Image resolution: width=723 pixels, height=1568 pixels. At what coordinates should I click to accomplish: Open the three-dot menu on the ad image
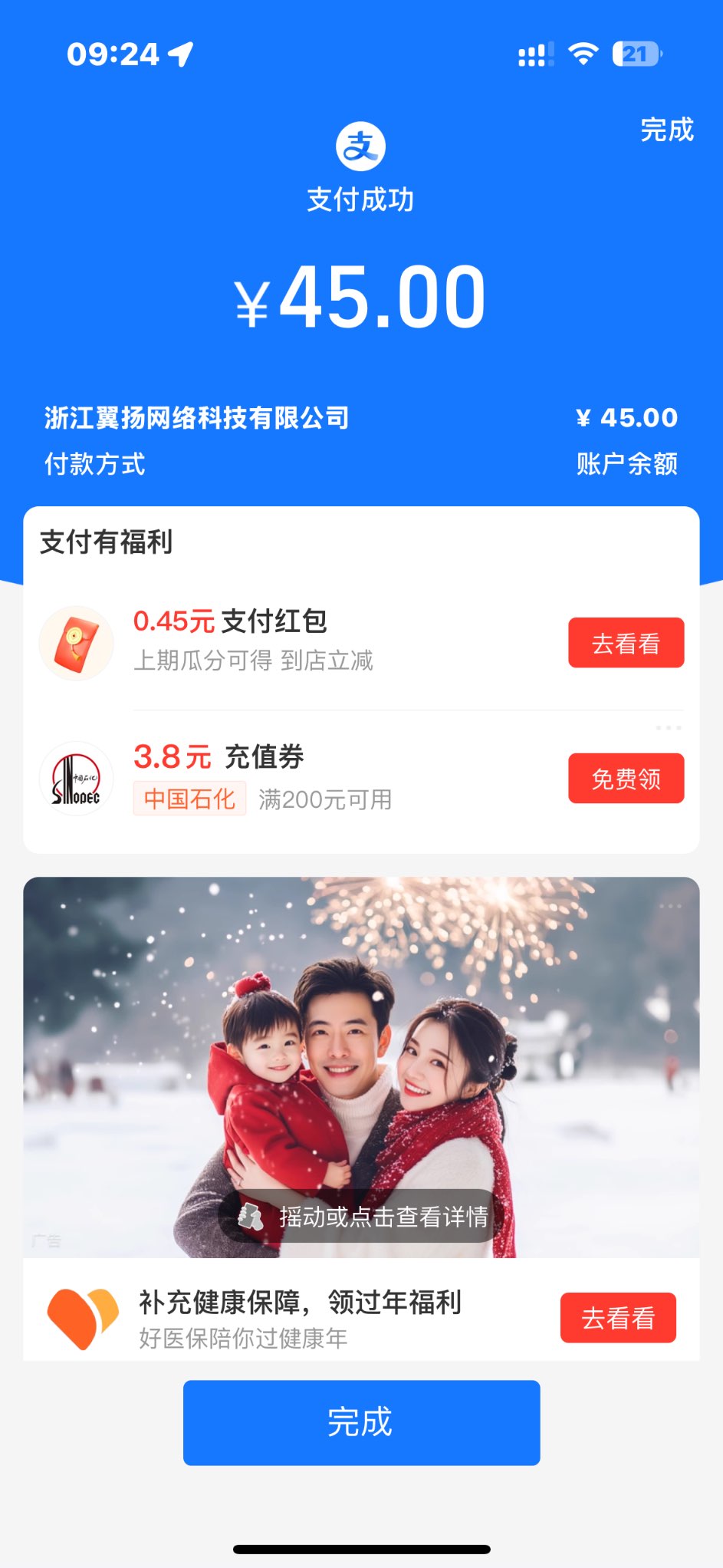(669, 907)
